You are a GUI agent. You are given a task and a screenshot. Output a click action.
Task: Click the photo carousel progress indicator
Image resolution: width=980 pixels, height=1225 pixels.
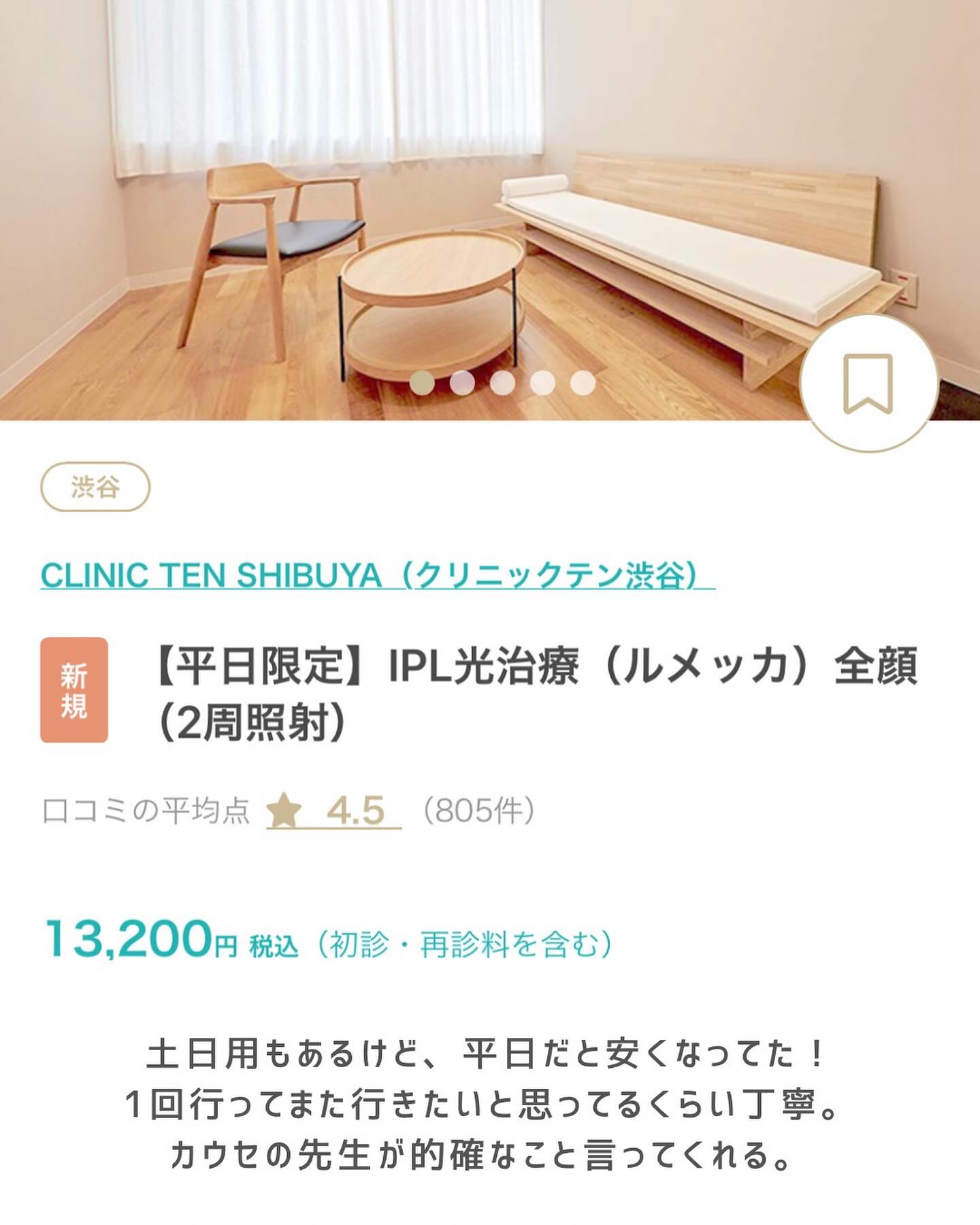tap(502, 384)
